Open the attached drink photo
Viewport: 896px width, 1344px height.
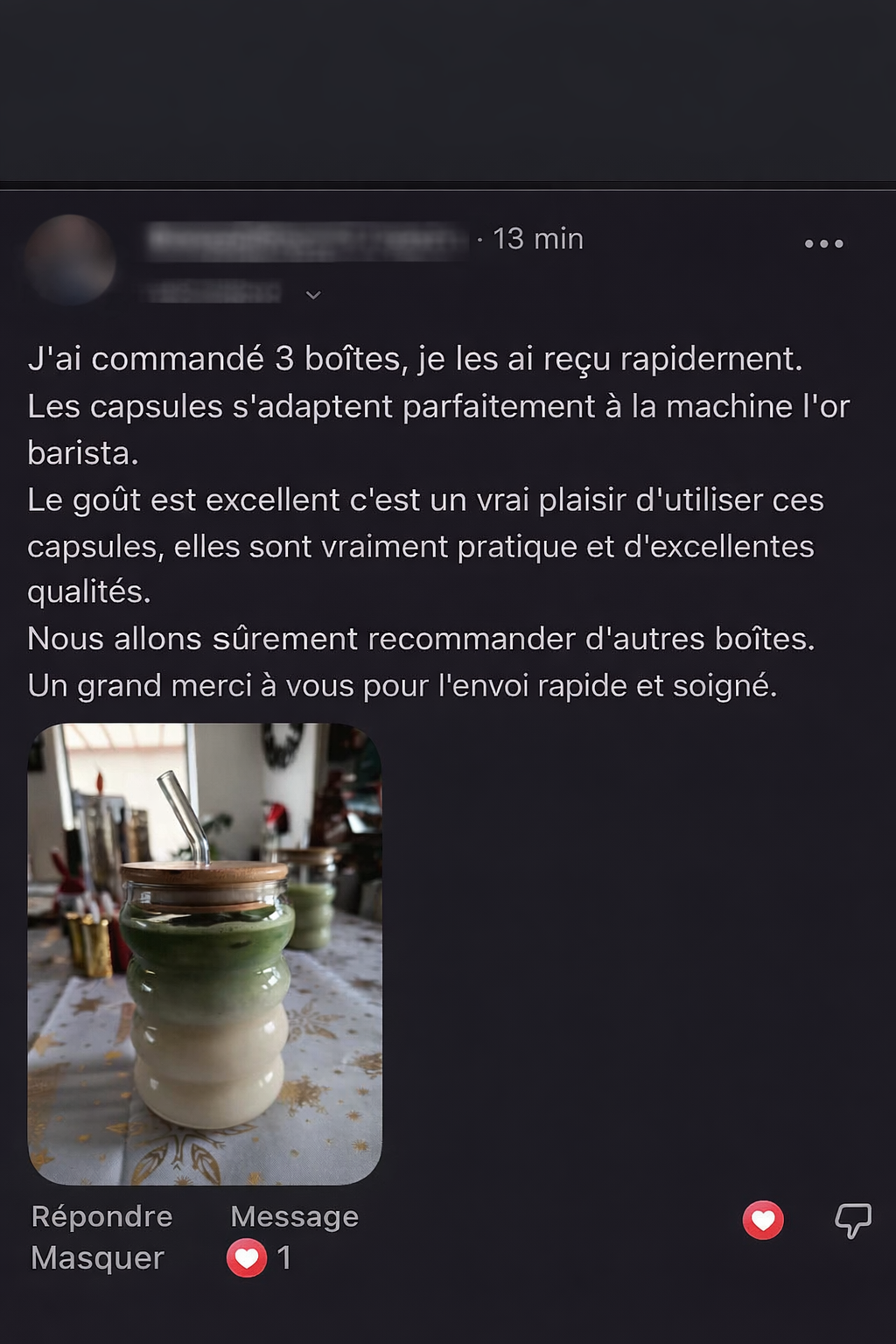[205, 953]
